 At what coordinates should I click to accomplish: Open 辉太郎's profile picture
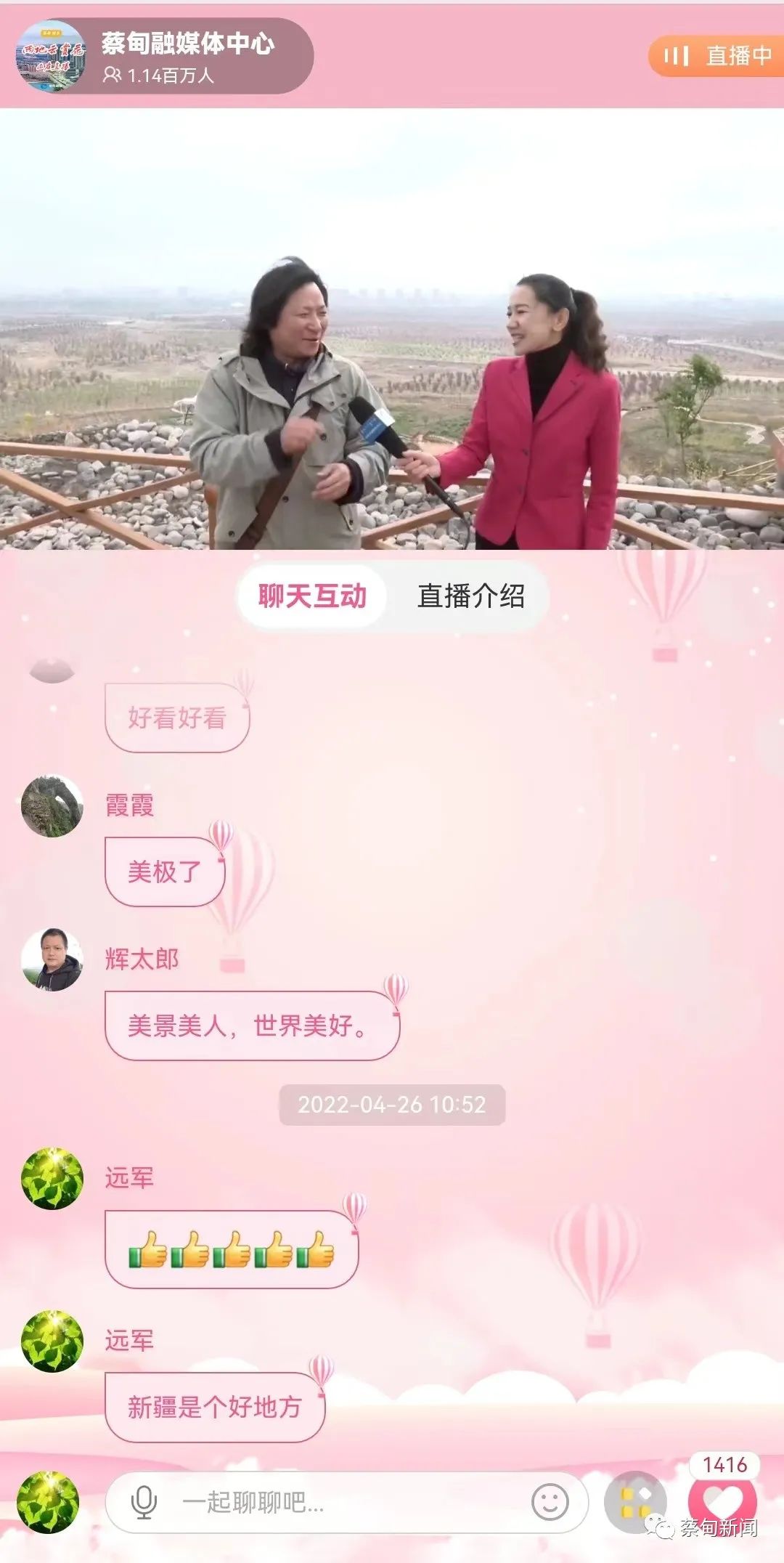coord(52,959)
